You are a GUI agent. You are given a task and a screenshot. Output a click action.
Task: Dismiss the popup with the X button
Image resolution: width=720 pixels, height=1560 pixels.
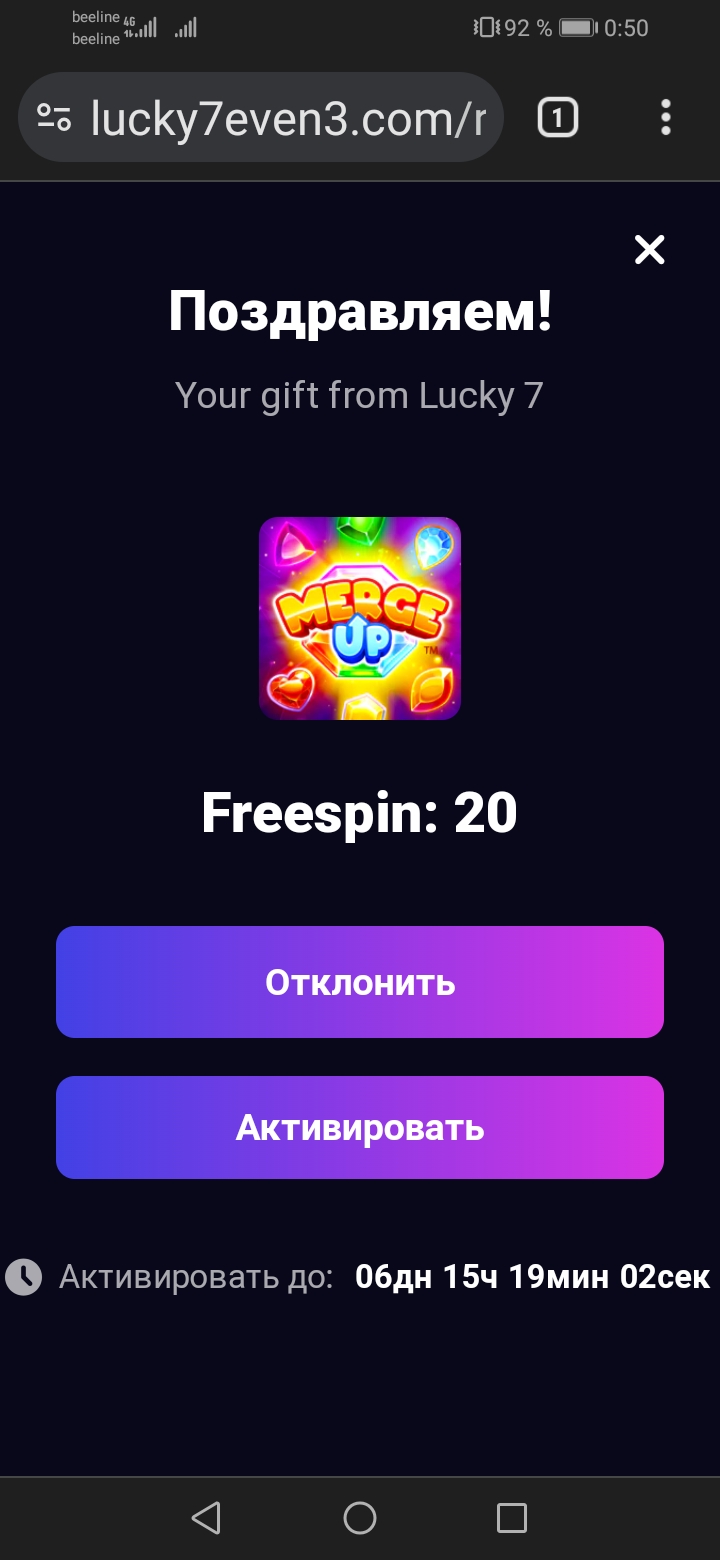(649, 250)
